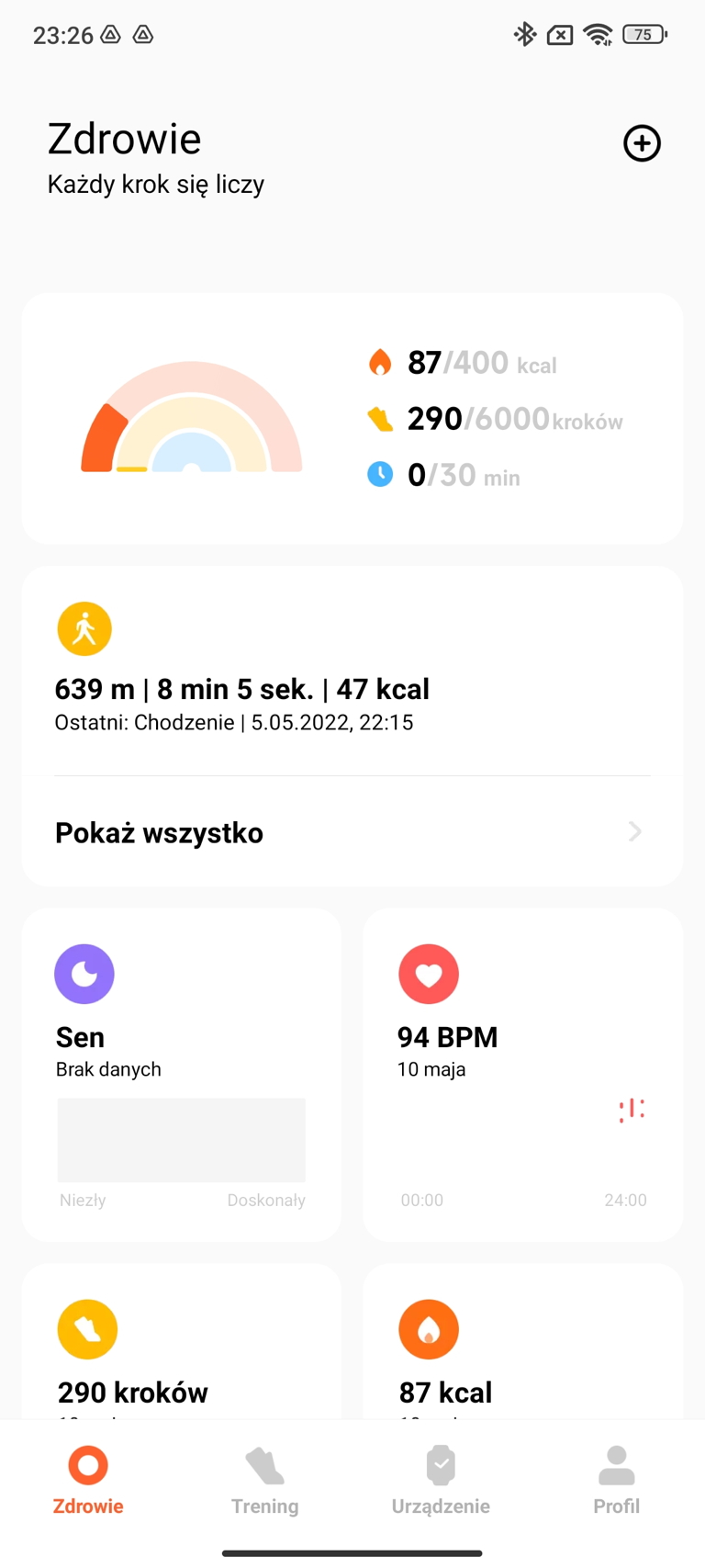Go to the Urządzenie tab
The height and width of the screenshot is (1568, 705).
(x=441, y=1480)
